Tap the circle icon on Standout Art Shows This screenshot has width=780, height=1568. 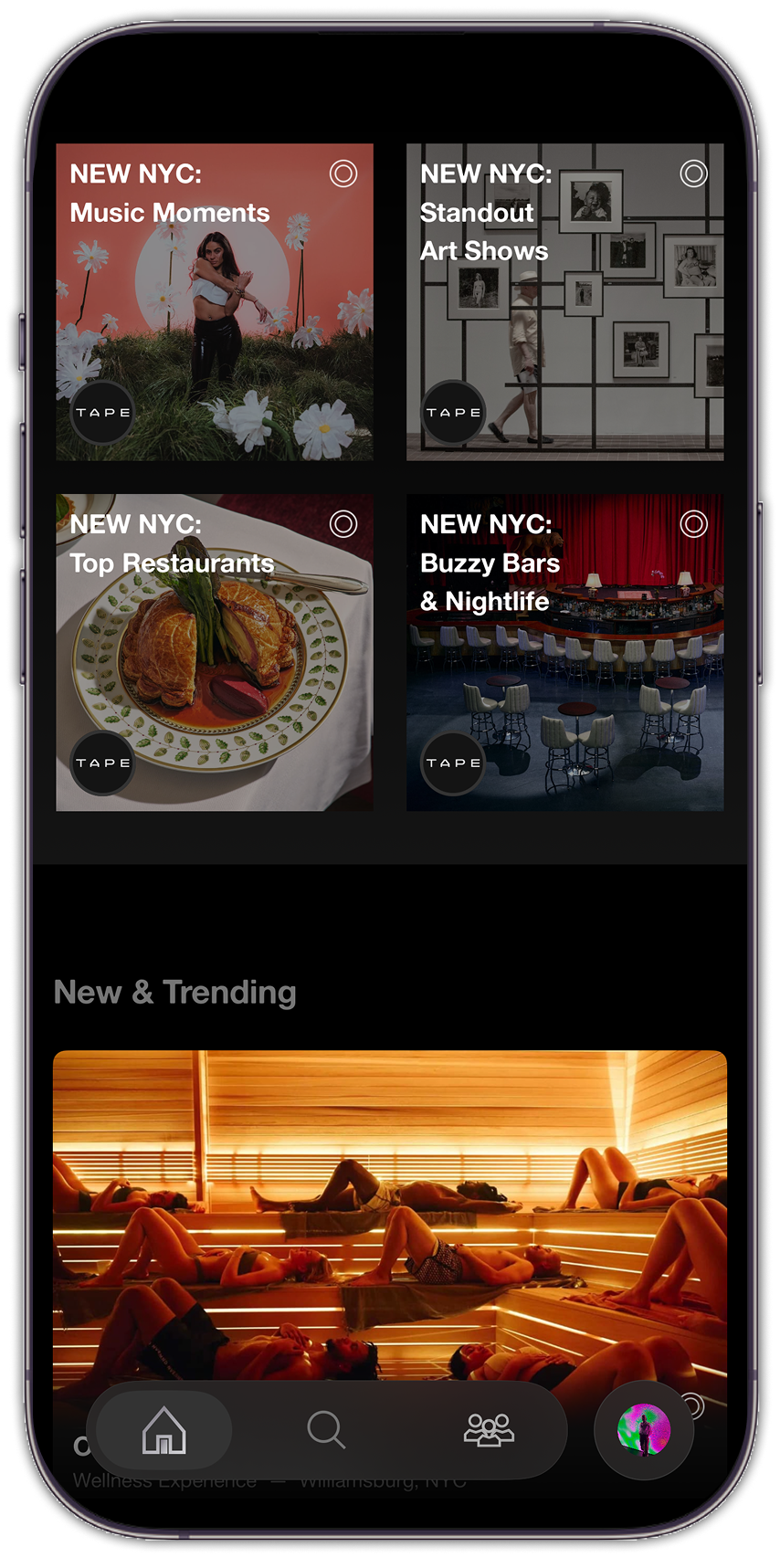point(694,174)
